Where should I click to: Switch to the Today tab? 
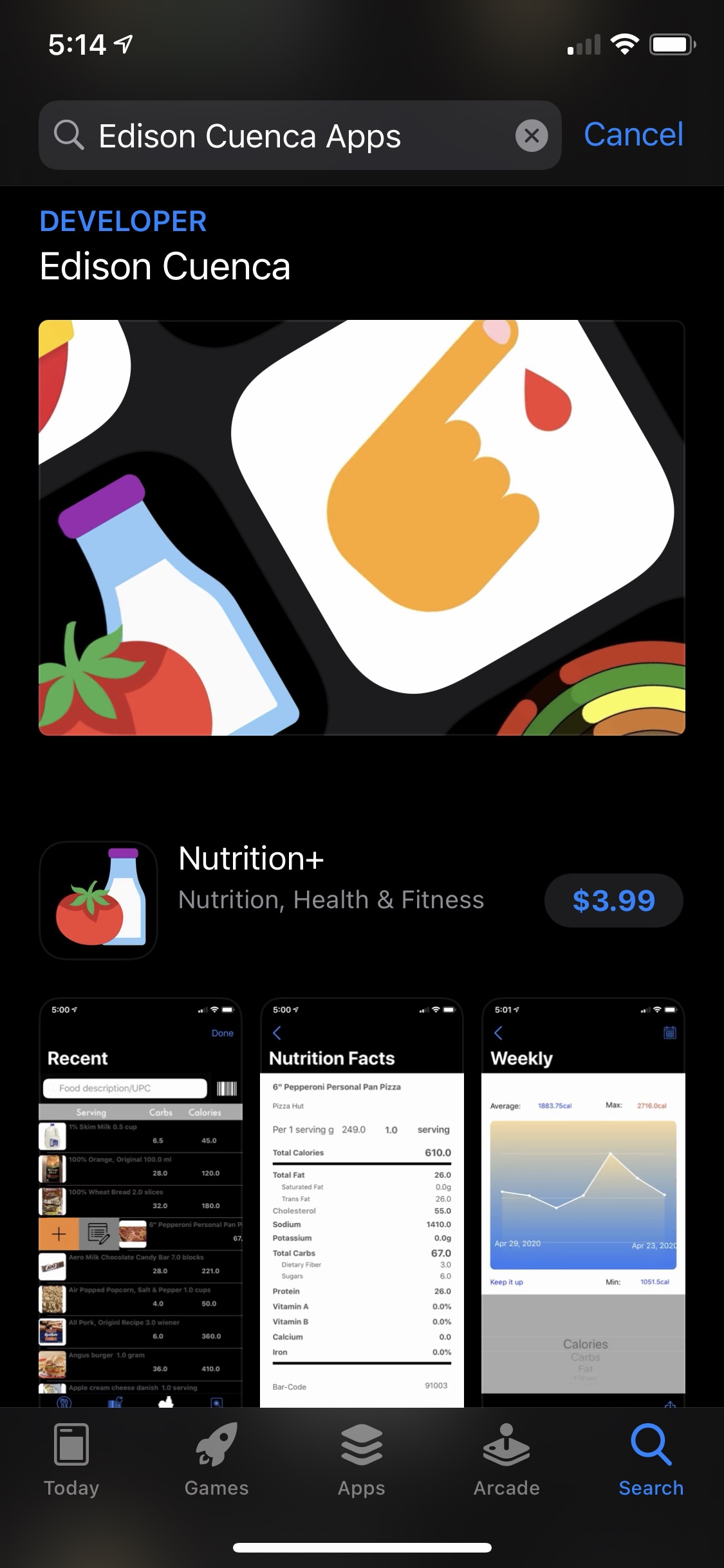71,1460
